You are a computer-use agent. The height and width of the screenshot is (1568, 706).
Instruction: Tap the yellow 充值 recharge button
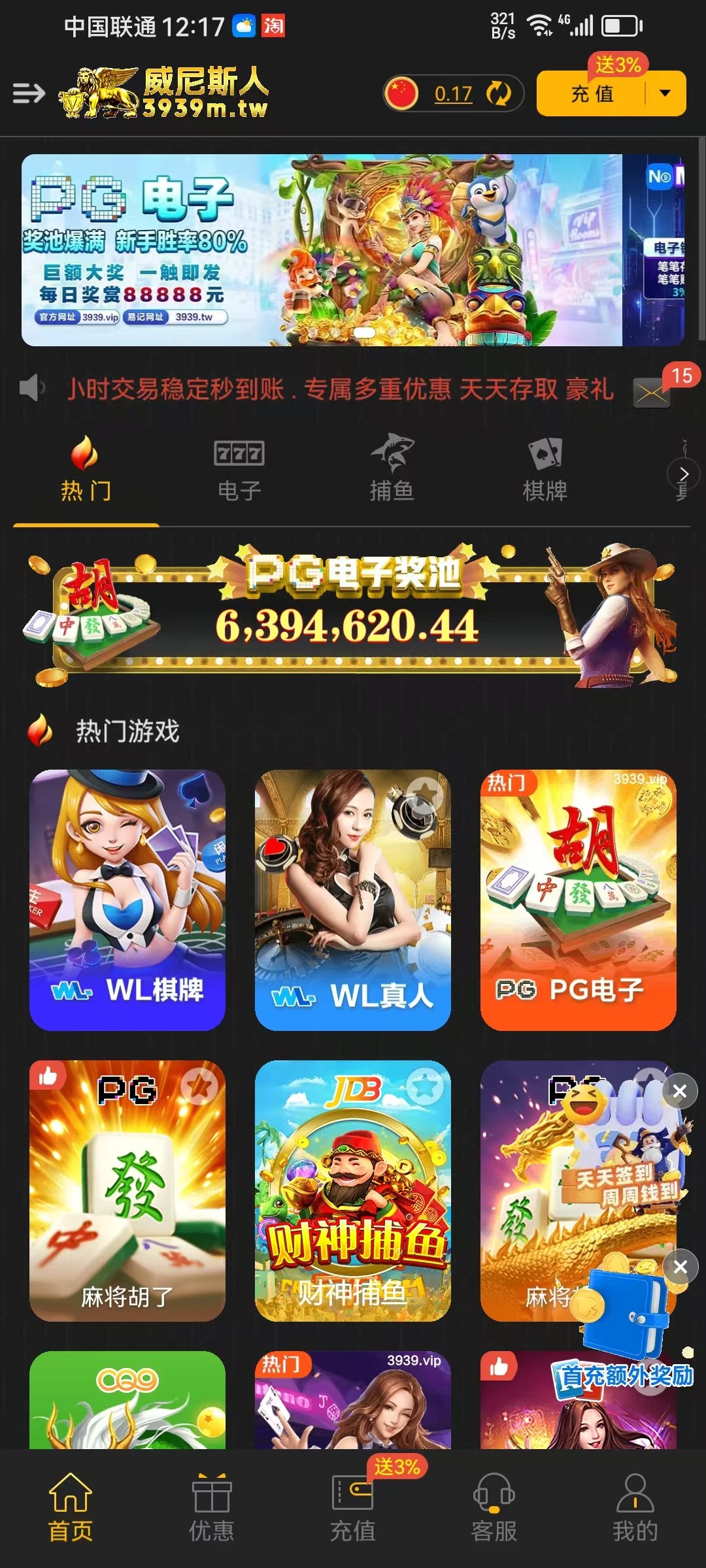(592, 94)
